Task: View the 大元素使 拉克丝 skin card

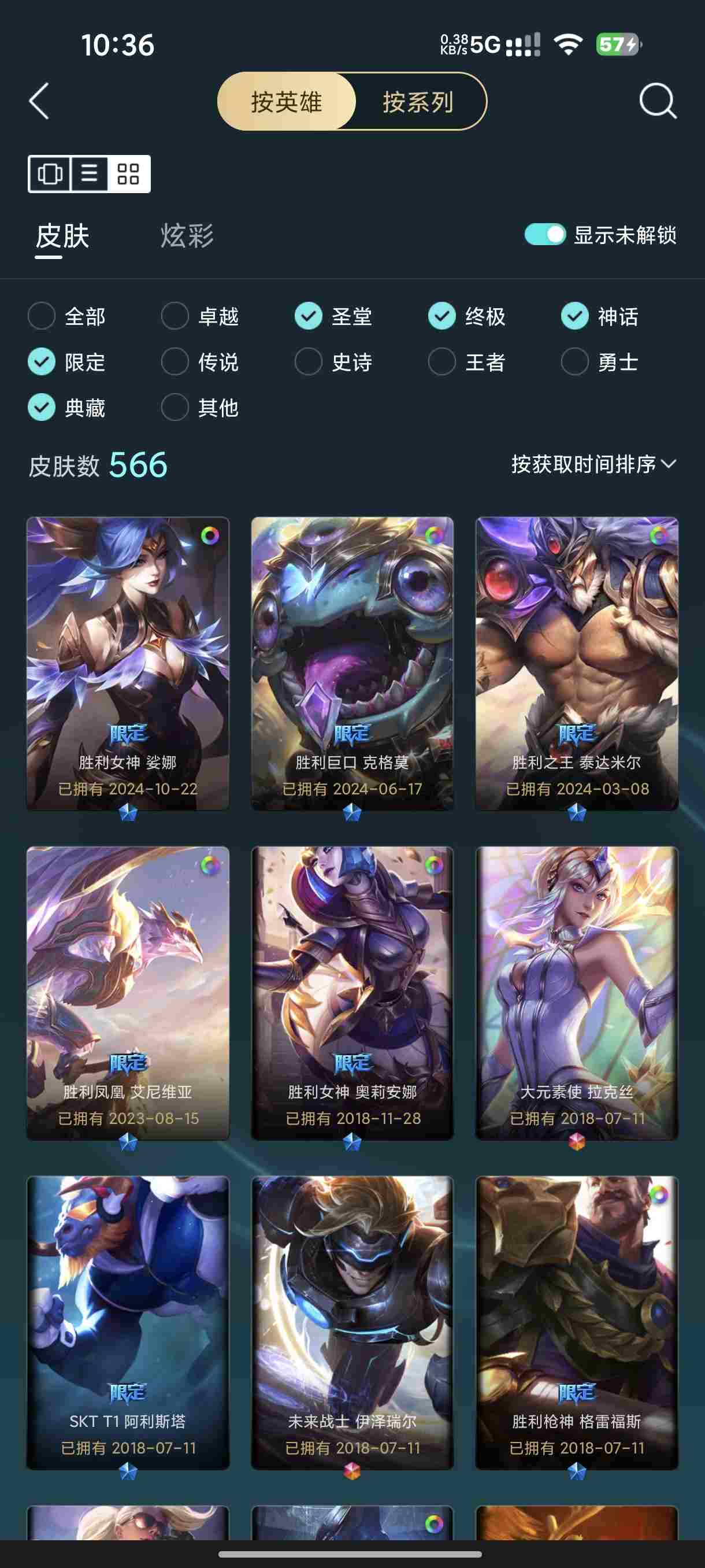Action: coord(576,992)
